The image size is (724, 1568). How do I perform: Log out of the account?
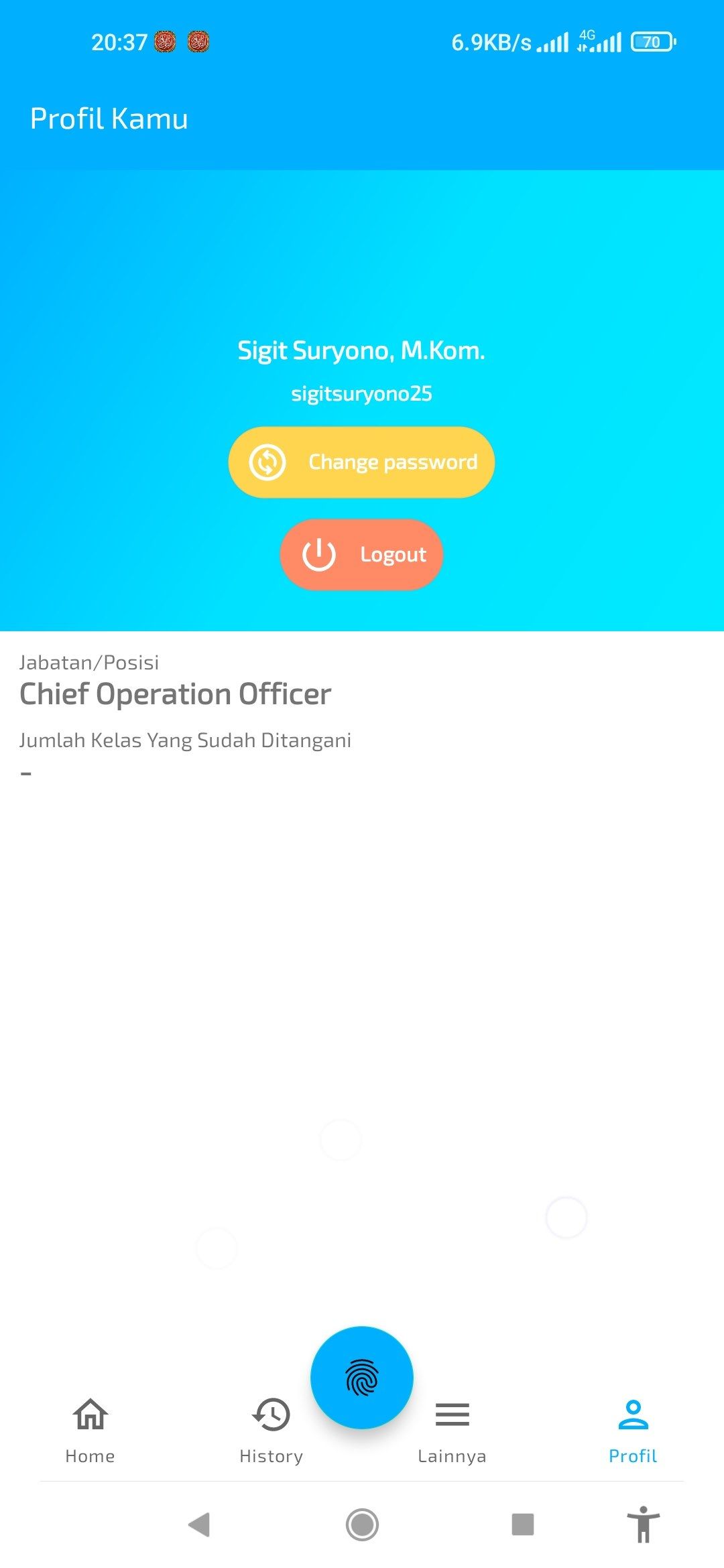pos(361,555)
